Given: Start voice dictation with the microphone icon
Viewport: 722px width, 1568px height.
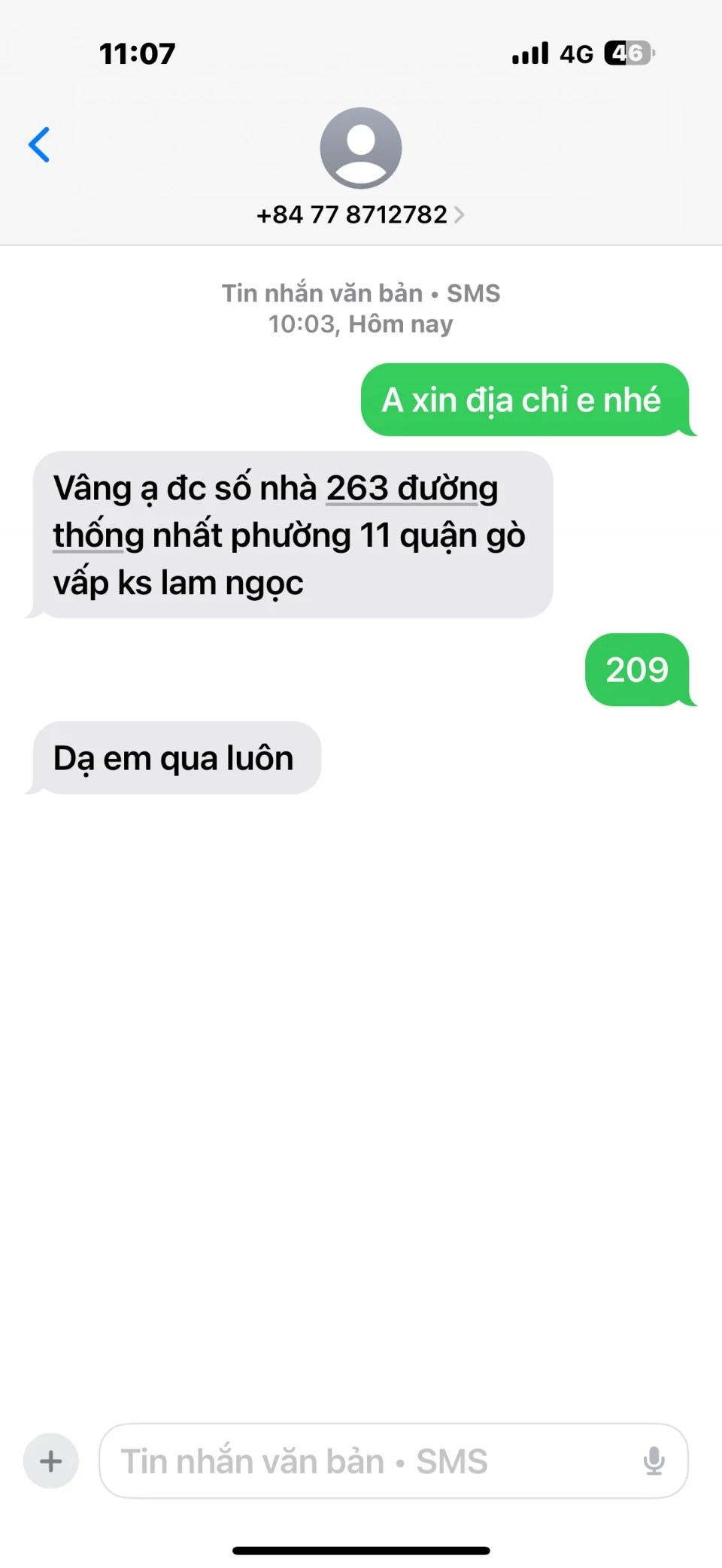Looking at the screenshot, I should pyautogui.click(x=654, y=1461).
